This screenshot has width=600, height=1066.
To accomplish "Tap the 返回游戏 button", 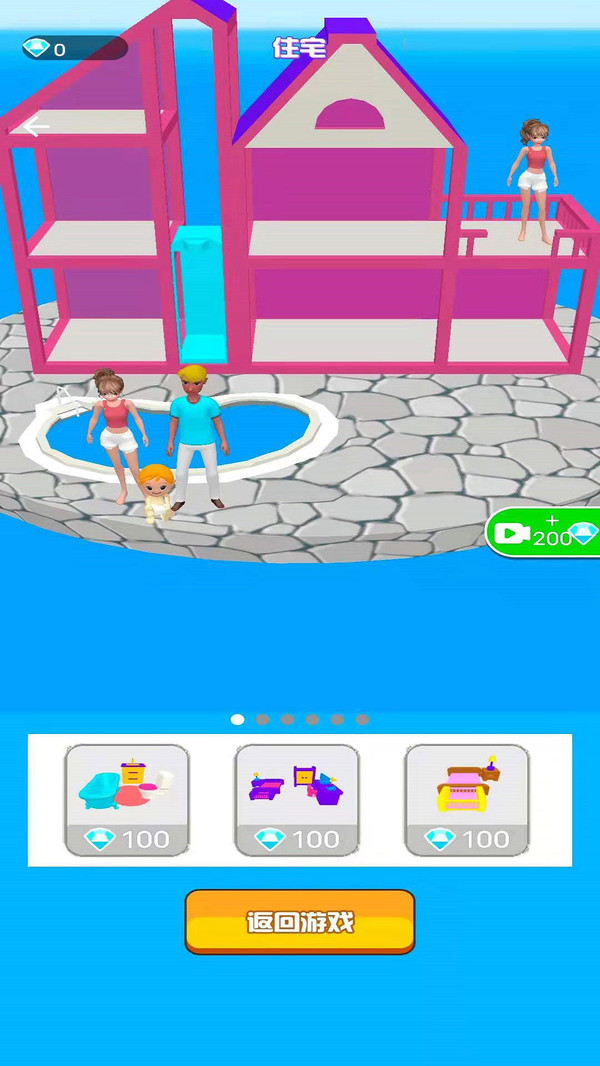I will 300,922.
